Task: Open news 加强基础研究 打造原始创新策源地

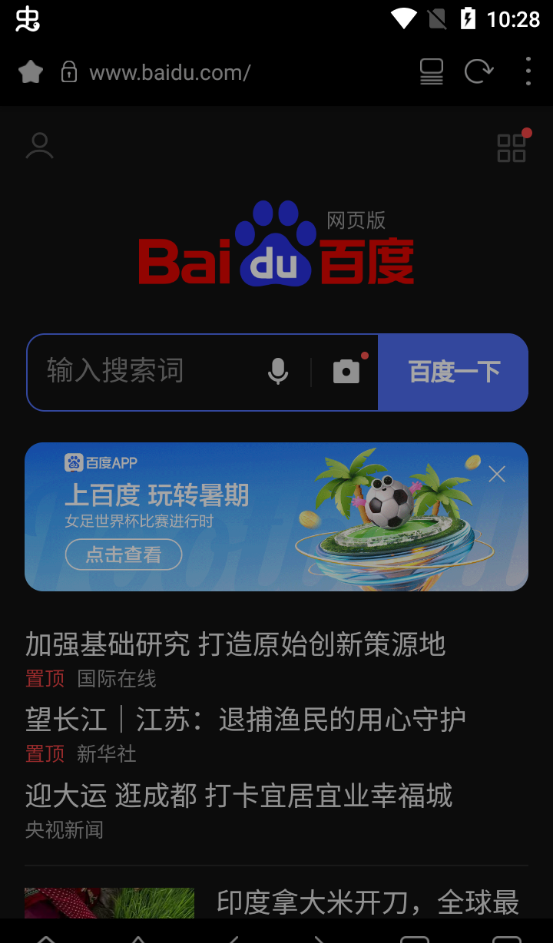Action: (x=235, y=644)
